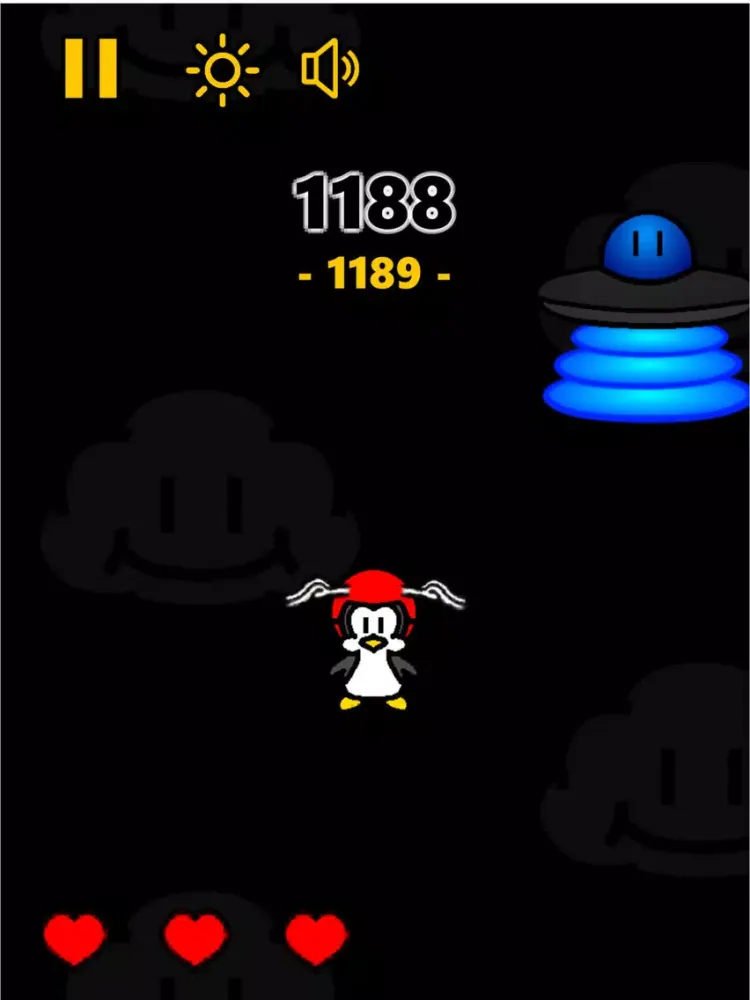Viewport: 750px width, 1000px height.
Task: Mute the game sound
Action: click(329, 70)
